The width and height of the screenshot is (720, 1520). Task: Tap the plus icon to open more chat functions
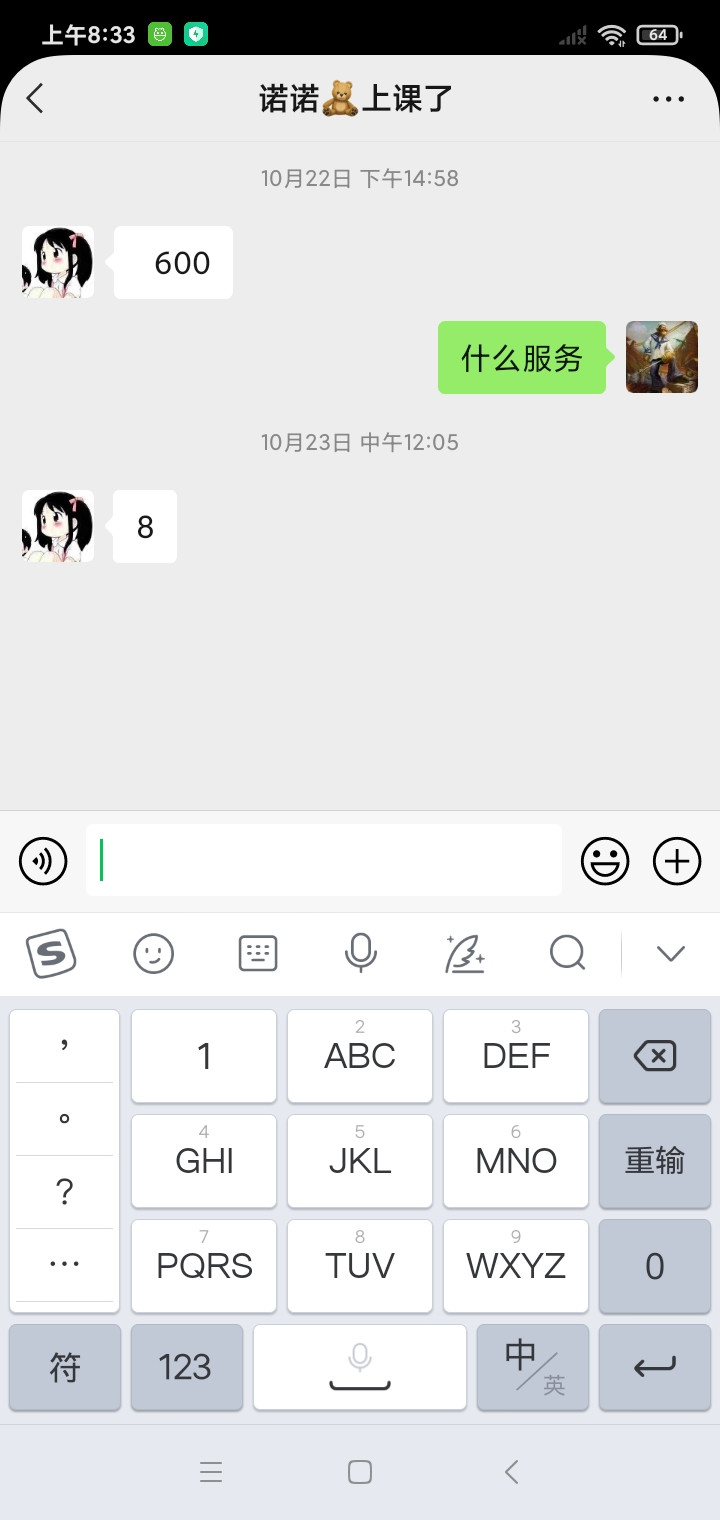pyautogui.click(x=678, y=860)
